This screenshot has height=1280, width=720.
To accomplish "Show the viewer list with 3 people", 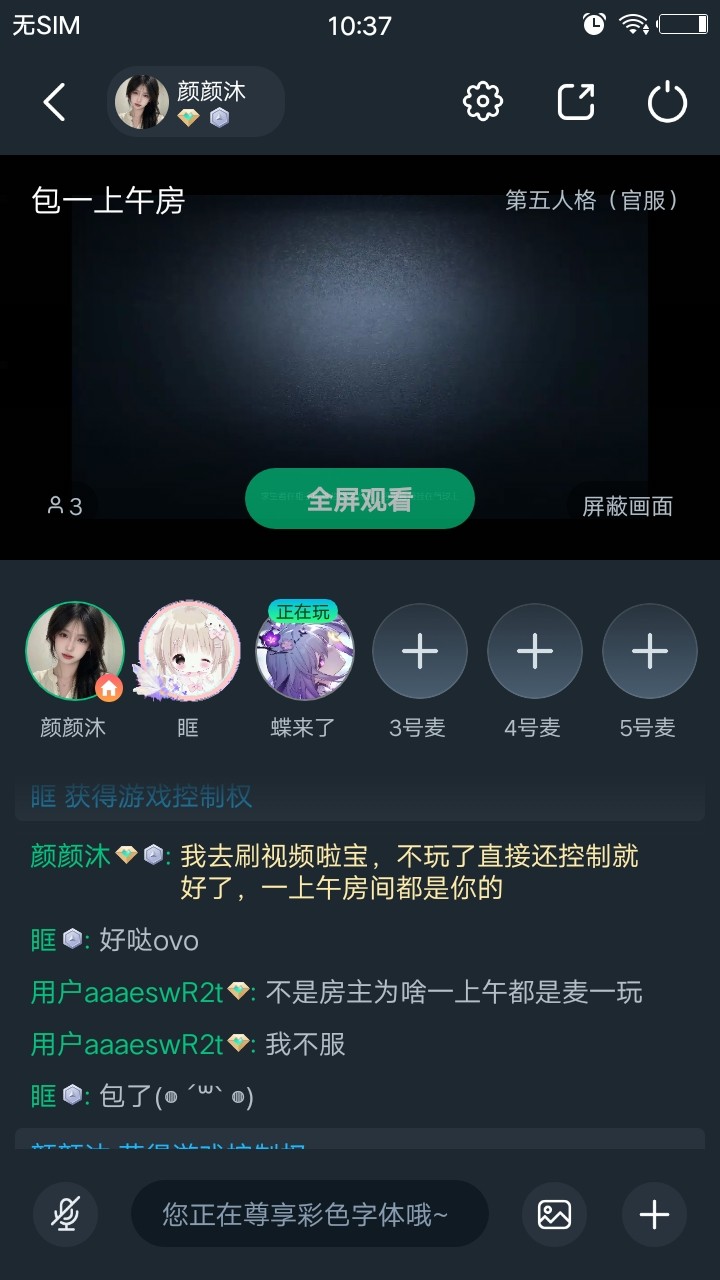I will (65, 506).
